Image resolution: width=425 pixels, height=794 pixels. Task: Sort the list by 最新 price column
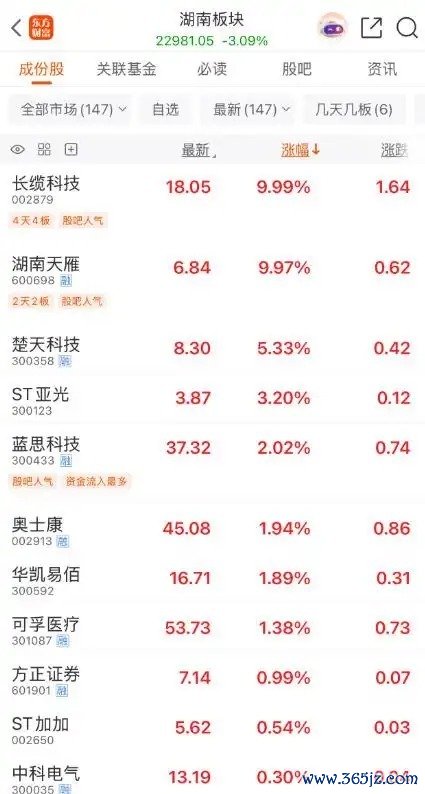point(199,150)
